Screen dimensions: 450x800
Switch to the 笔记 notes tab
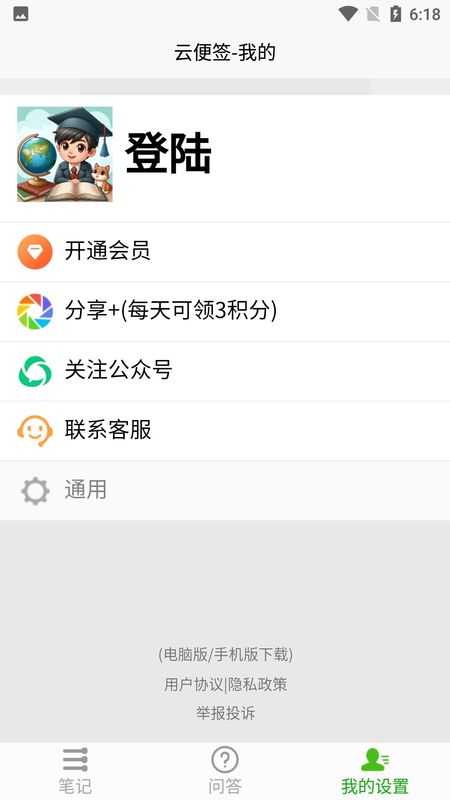[75, 771]
